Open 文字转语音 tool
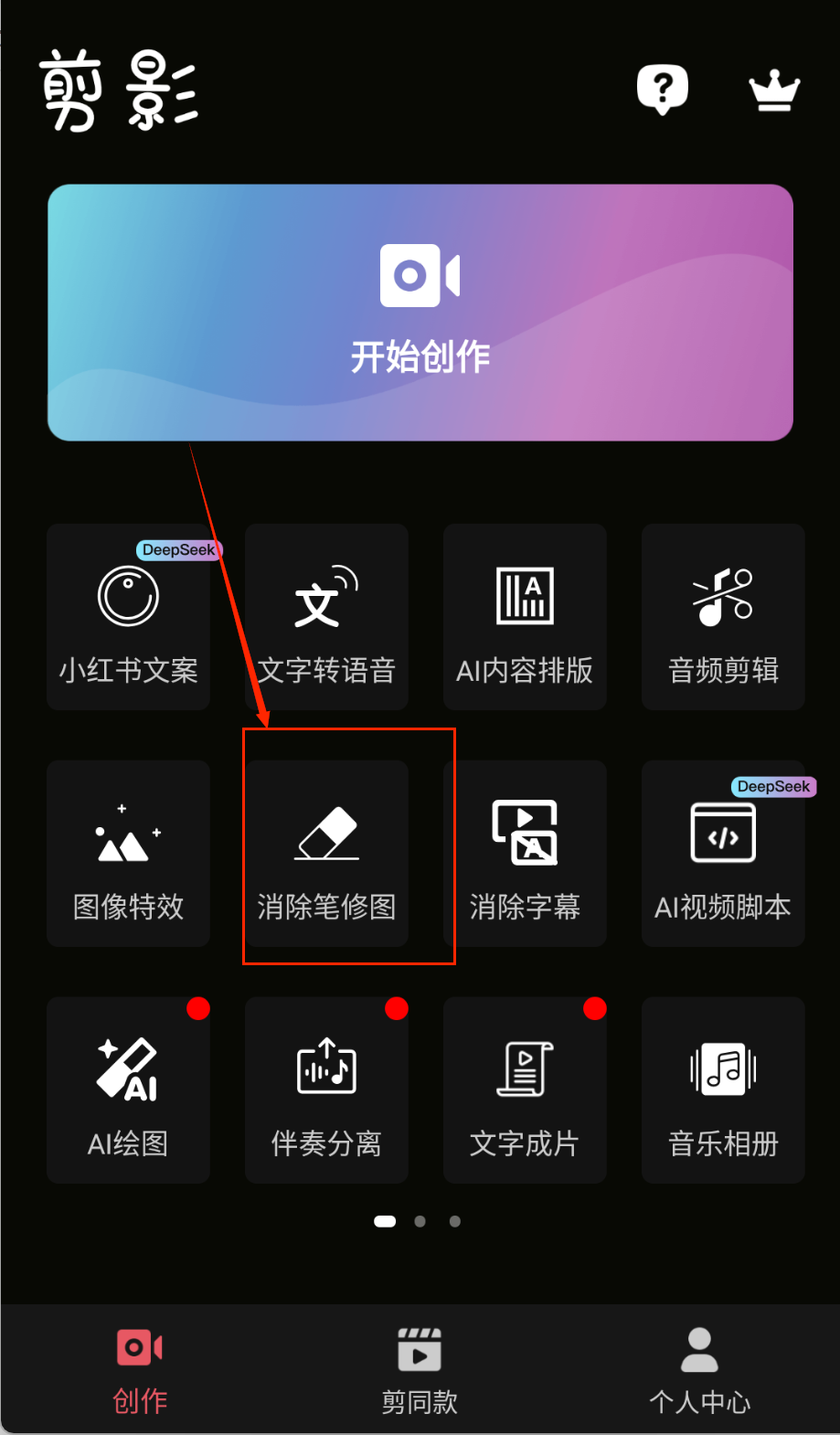This screenshot has width=840, height=1435. [x=326, y=617]
